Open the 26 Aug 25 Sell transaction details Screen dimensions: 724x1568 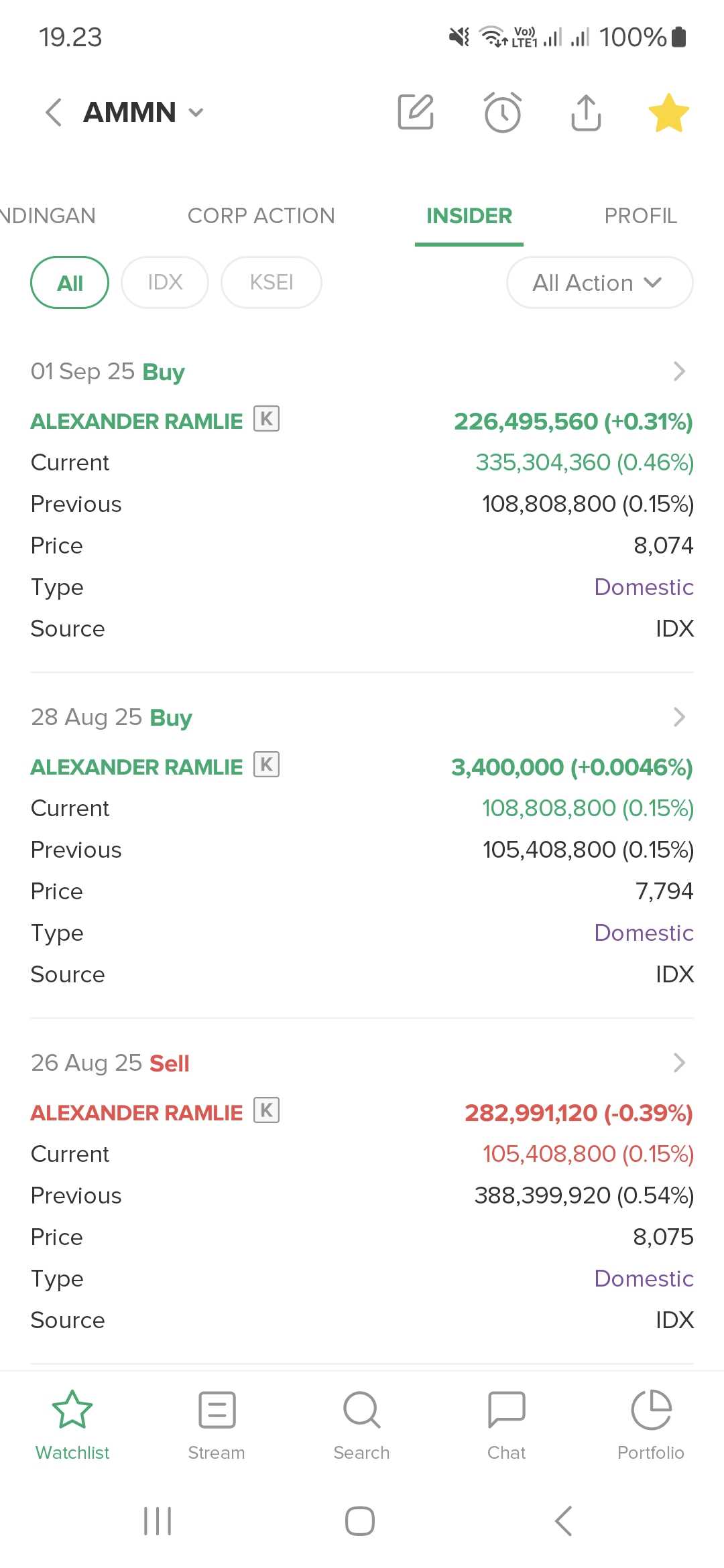(362, 1063)
